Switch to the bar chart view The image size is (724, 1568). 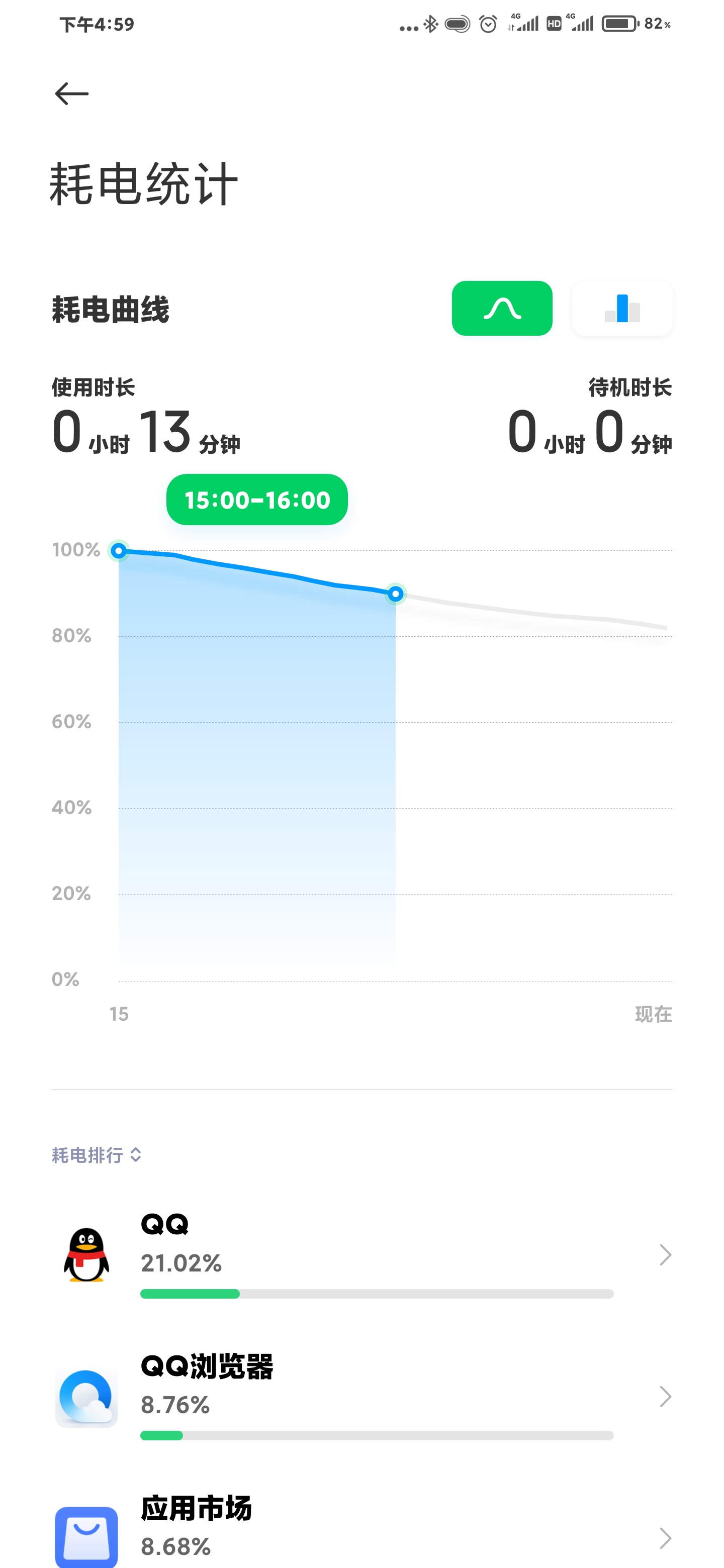click(622, 308)
